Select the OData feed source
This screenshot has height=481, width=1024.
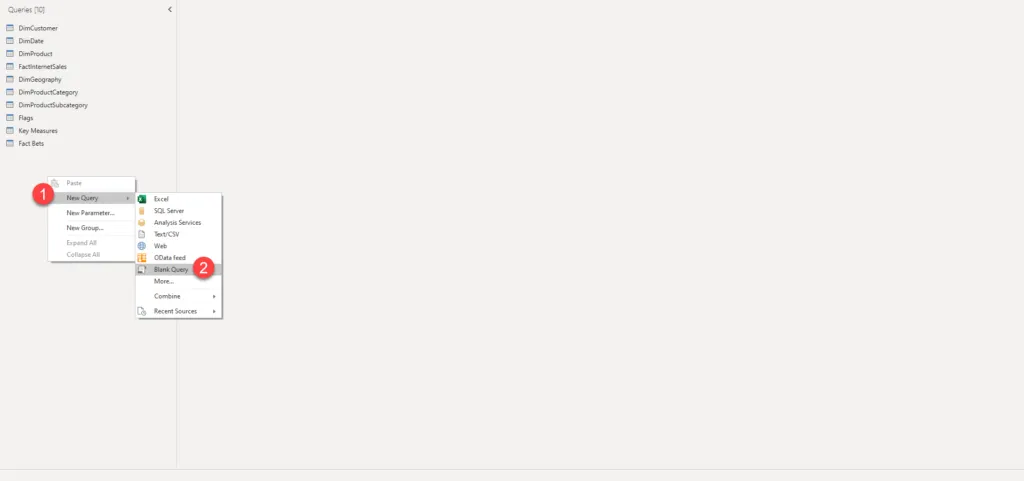pos(169,258)
